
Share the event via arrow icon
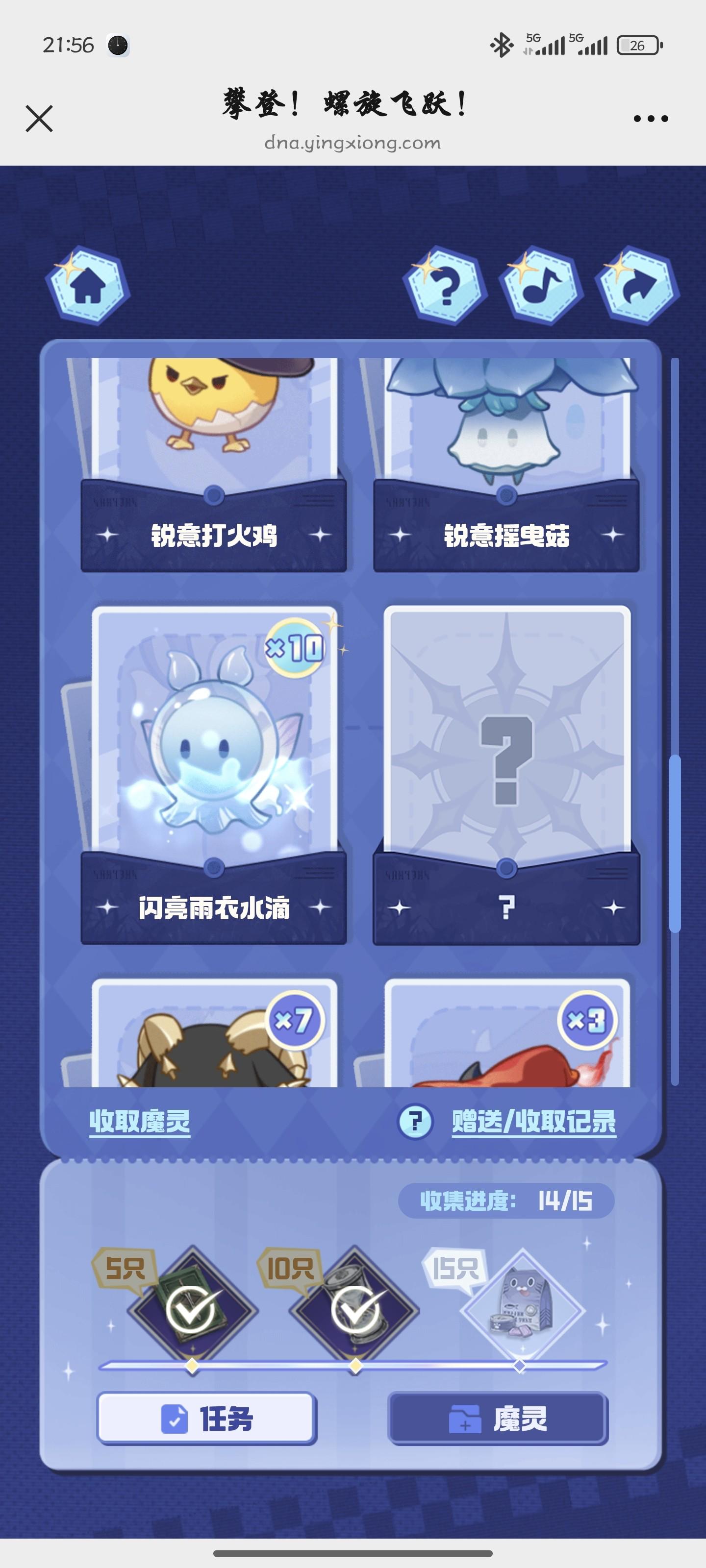[636, 285]
